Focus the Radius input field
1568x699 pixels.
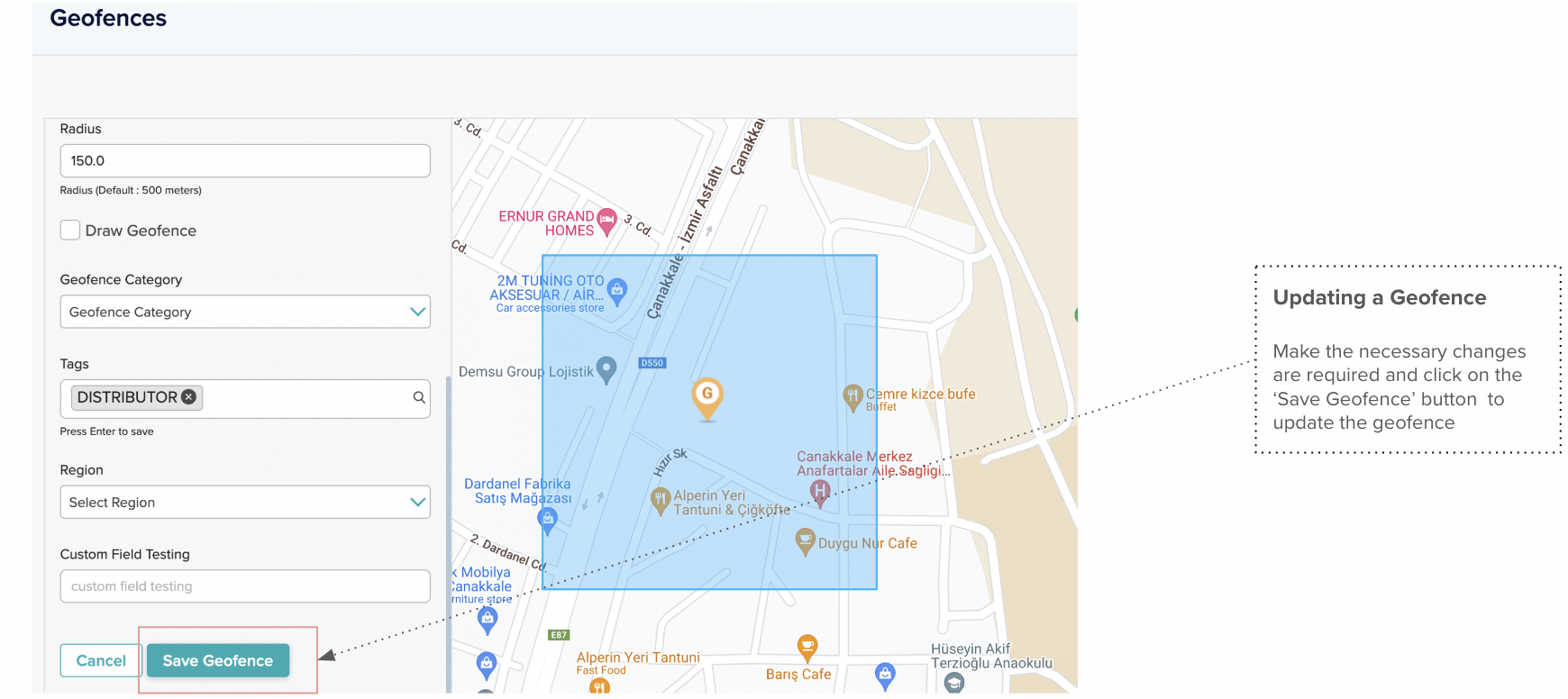coord(244,160)
